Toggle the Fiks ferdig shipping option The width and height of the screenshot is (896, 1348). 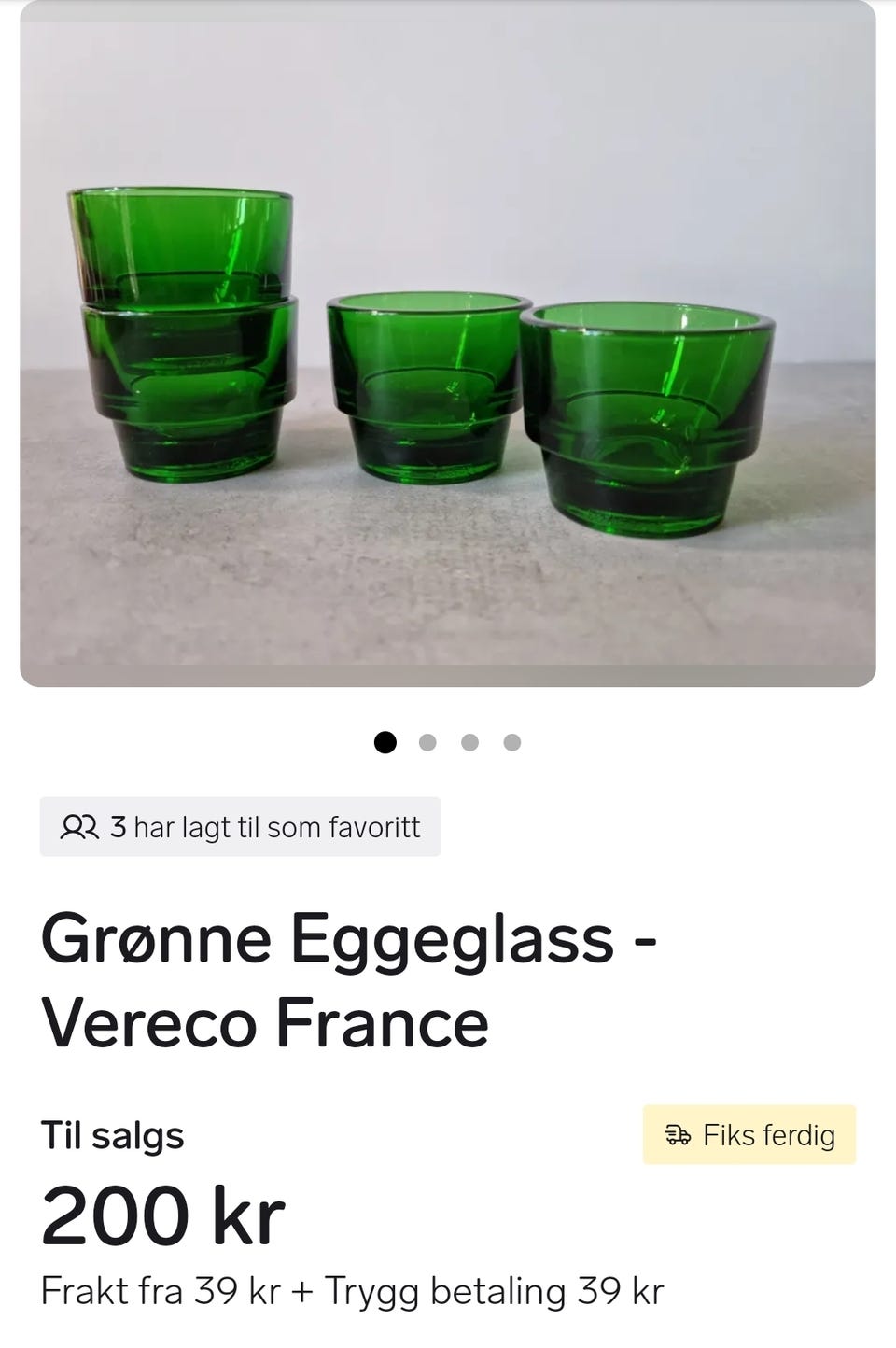(x=749, y=1135)
